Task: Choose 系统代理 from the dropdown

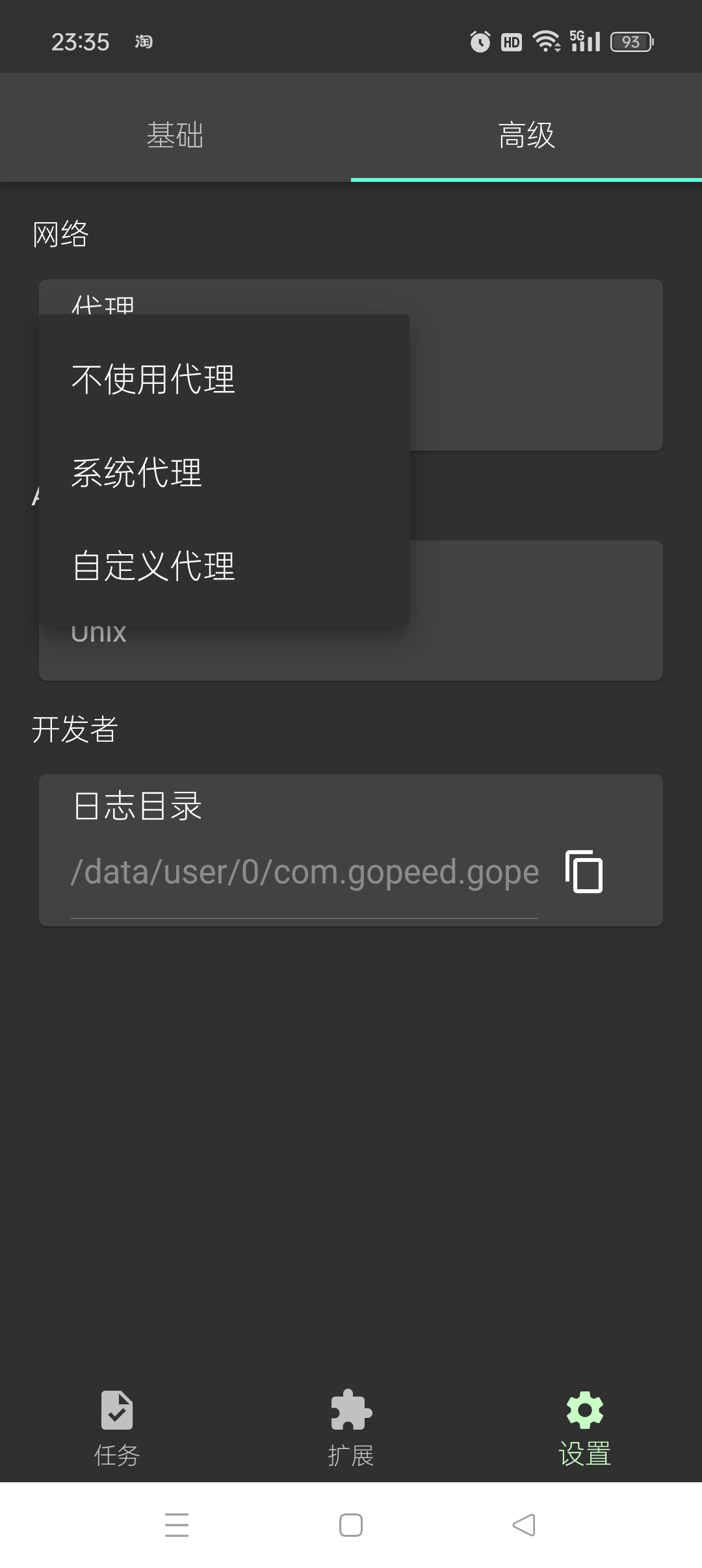Action: (137, 473)
